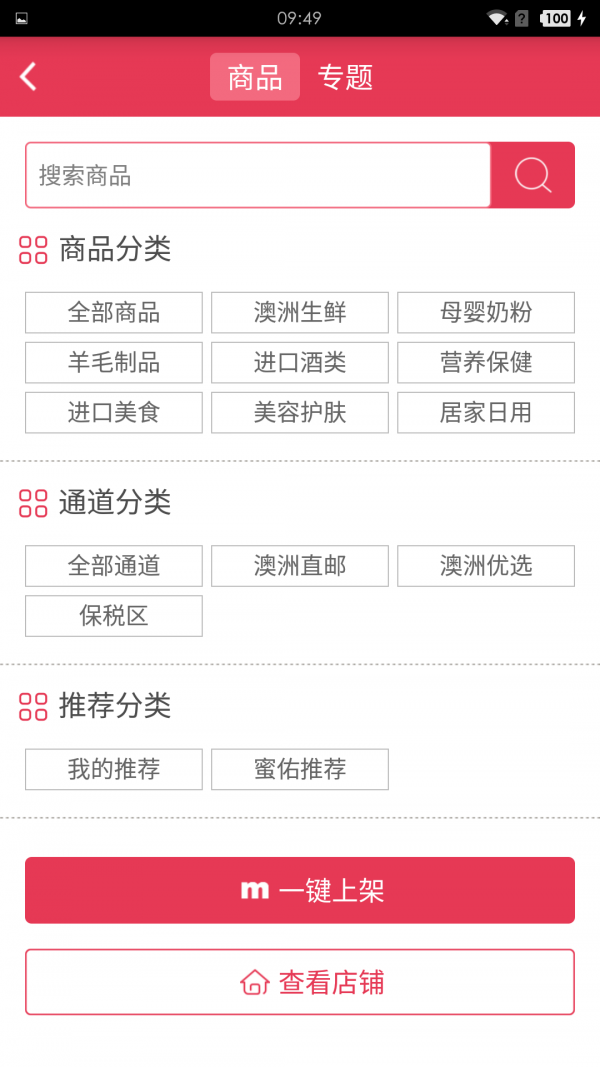Select 羊毛制品 category

point(114,362)
